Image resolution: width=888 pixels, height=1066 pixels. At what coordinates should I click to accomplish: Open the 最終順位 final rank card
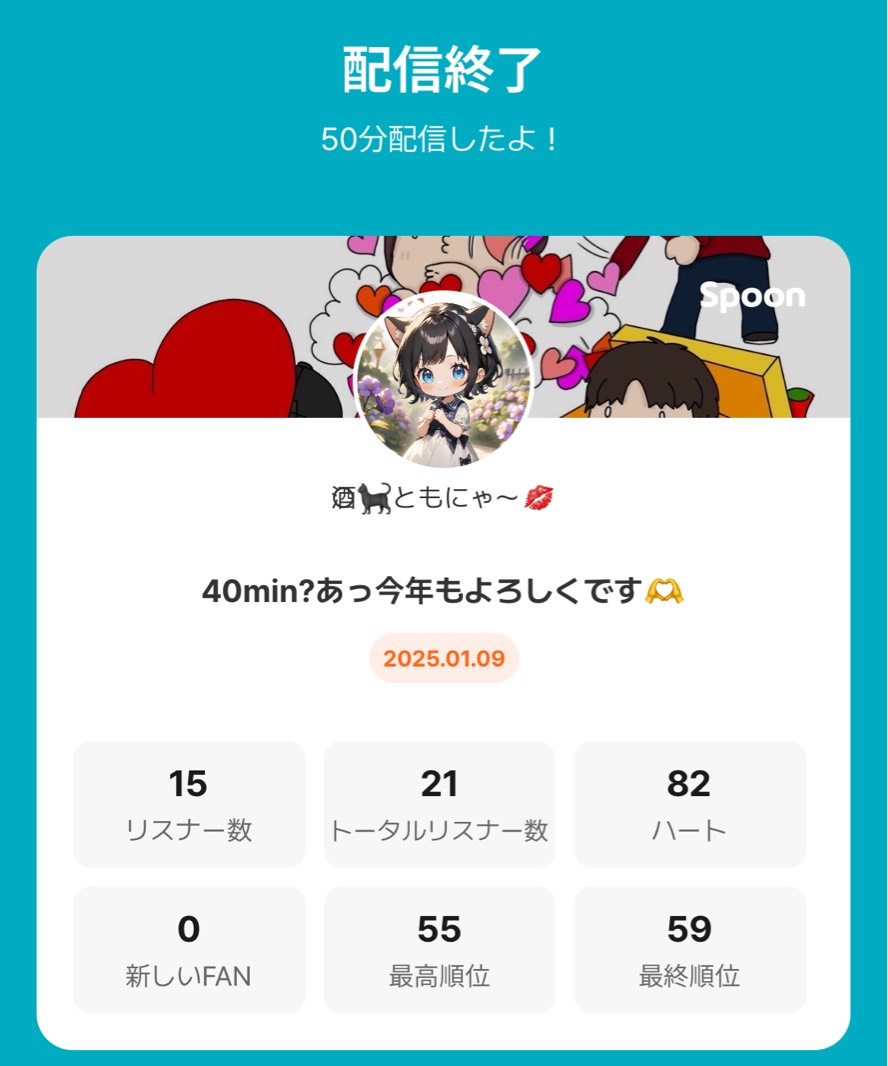tap(689, 948)
